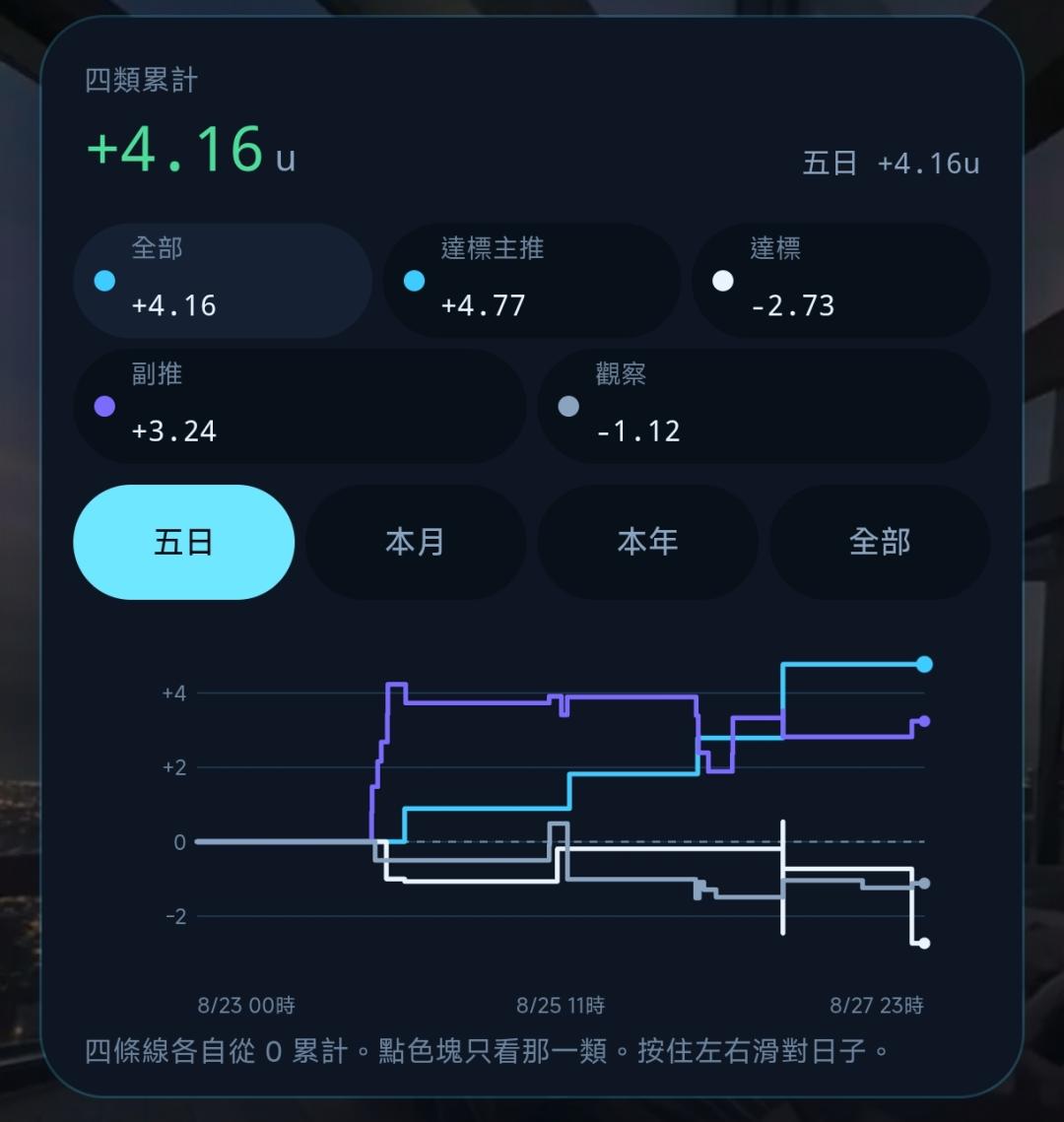
Task: View the 本年 time range
Action: pyautogui.click(x=647, y=542)
